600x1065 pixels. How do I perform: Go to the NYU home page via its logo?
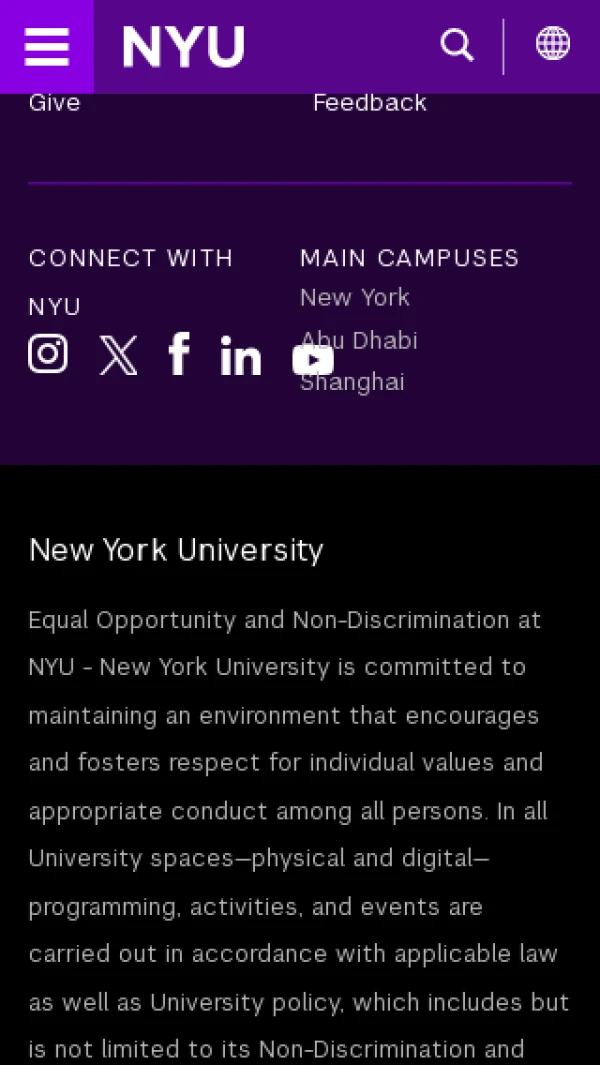click(x=183, y=47)
